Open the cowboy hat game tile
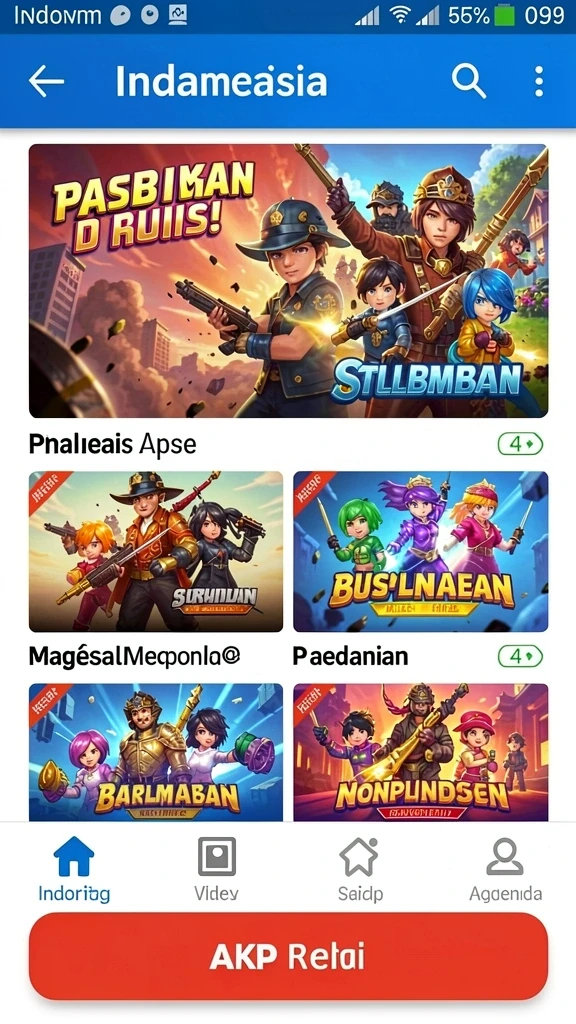576x1024 pixels. [x=156, y=552]
